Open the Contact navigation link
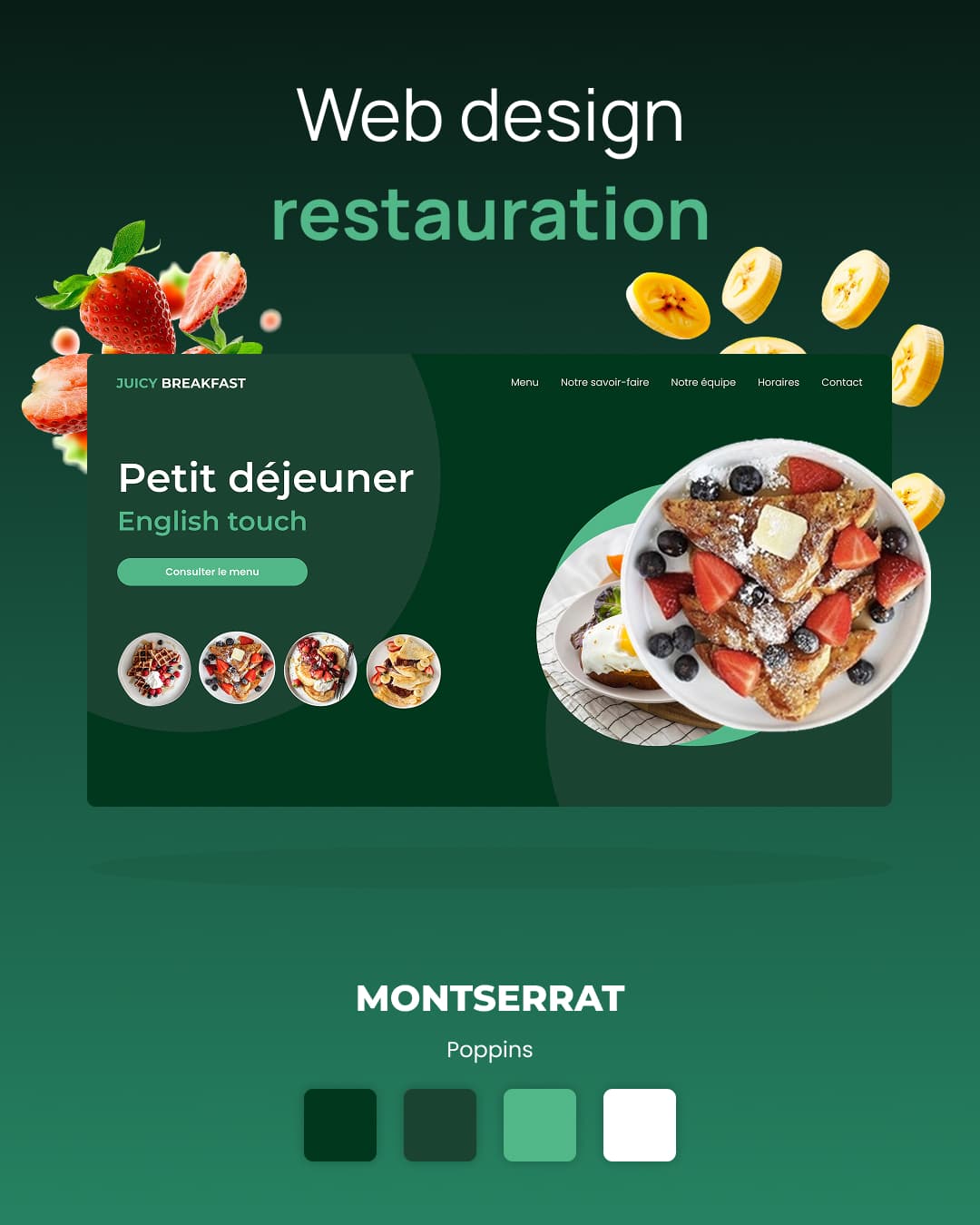Image resolution: width=980 pixels, height=1225 pixels. pos(842,382)
